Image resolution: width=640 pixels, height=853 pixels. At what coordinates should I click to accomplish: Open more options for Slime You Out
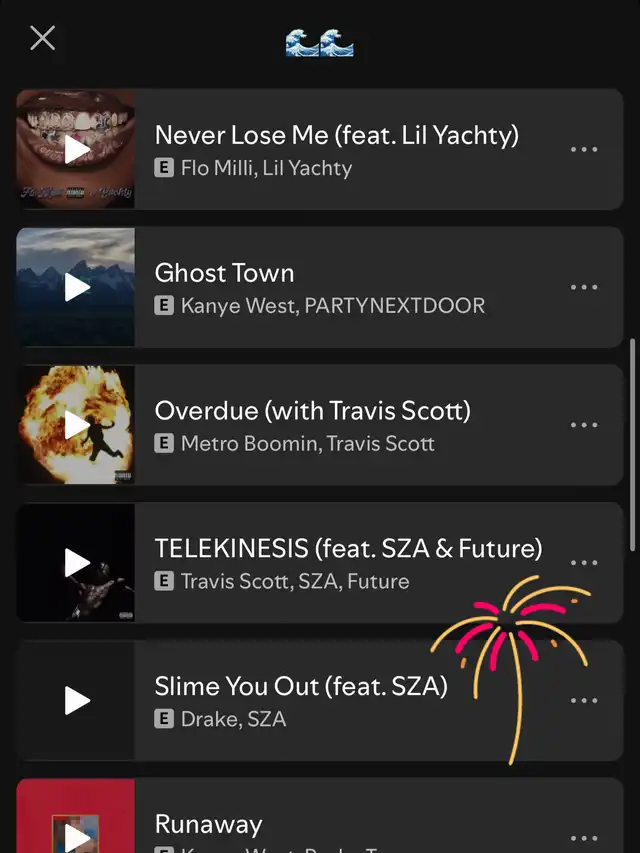pyautogui.click(x=584, y=701)
